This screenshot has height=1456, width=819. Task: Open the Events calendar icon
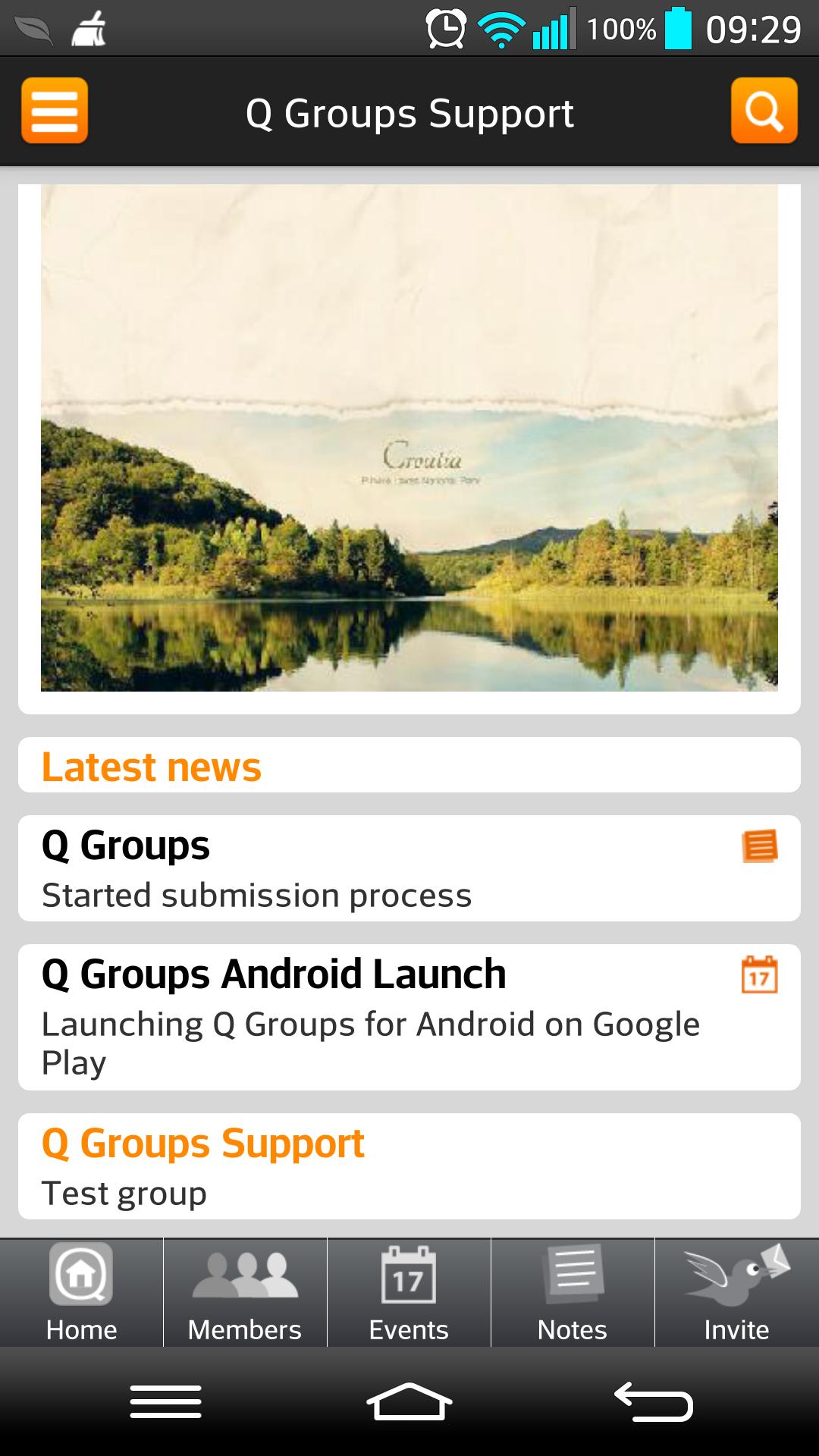pyautogui.click(x=408, y=1282)
